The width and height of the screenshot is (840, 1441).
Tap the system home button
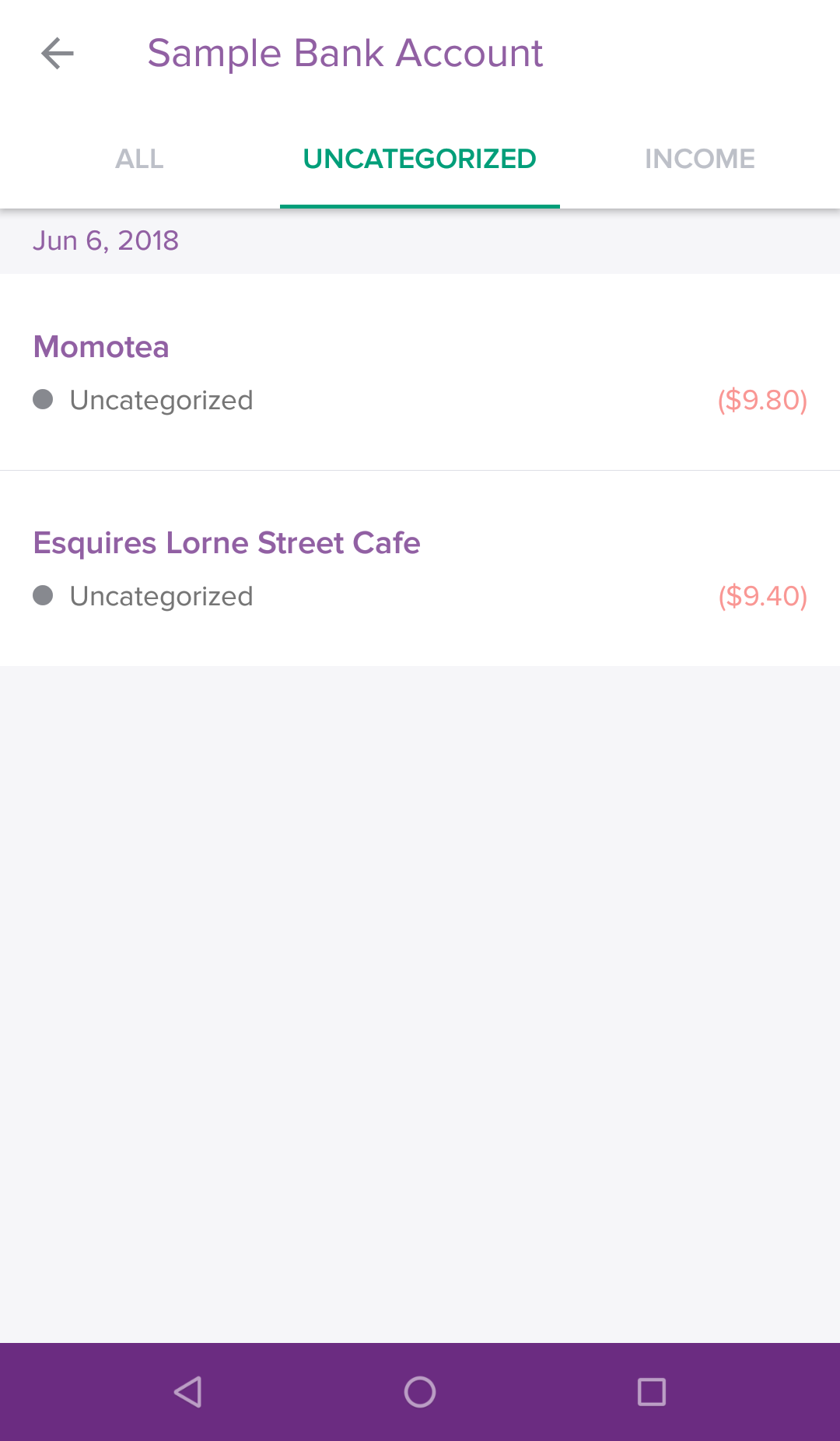[420, 1392]
